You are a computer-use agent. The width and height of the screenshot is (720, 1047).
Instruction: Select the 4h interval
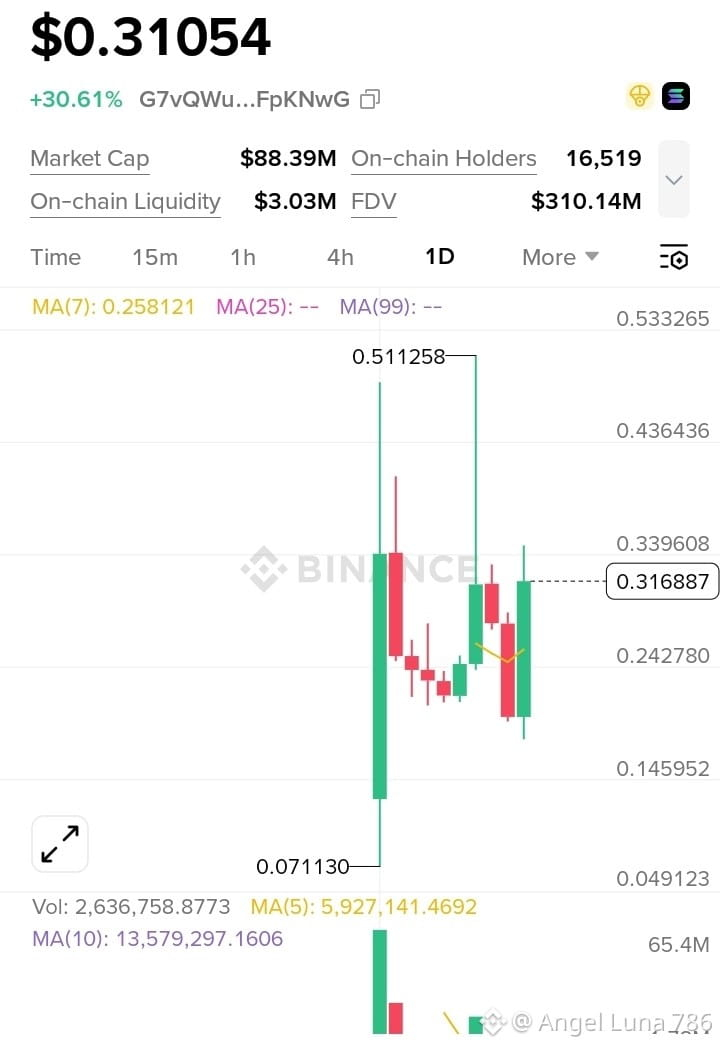340,257
